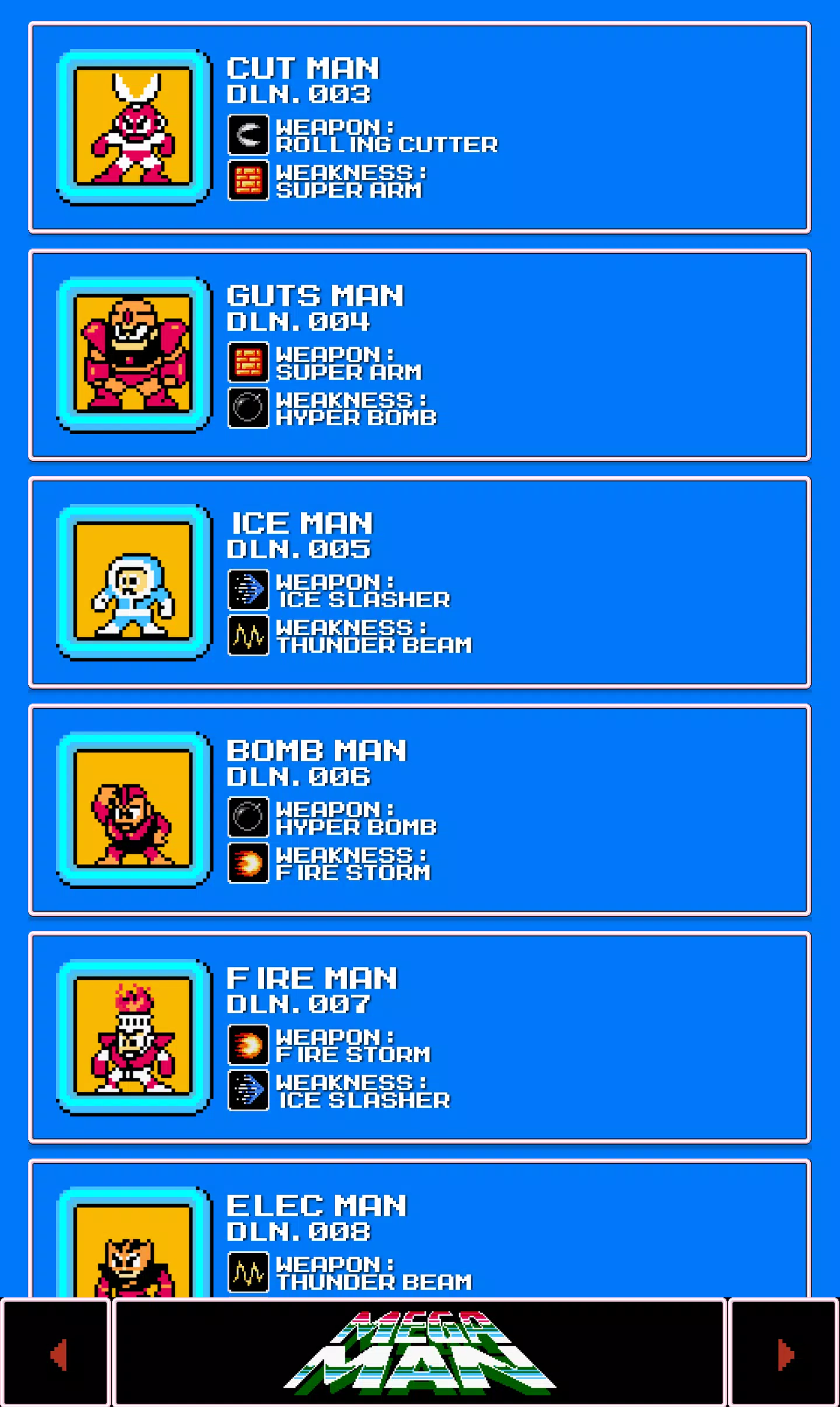840x1407 pixels.
Task: Open the Guts Man card
Action: click(419, 355)
